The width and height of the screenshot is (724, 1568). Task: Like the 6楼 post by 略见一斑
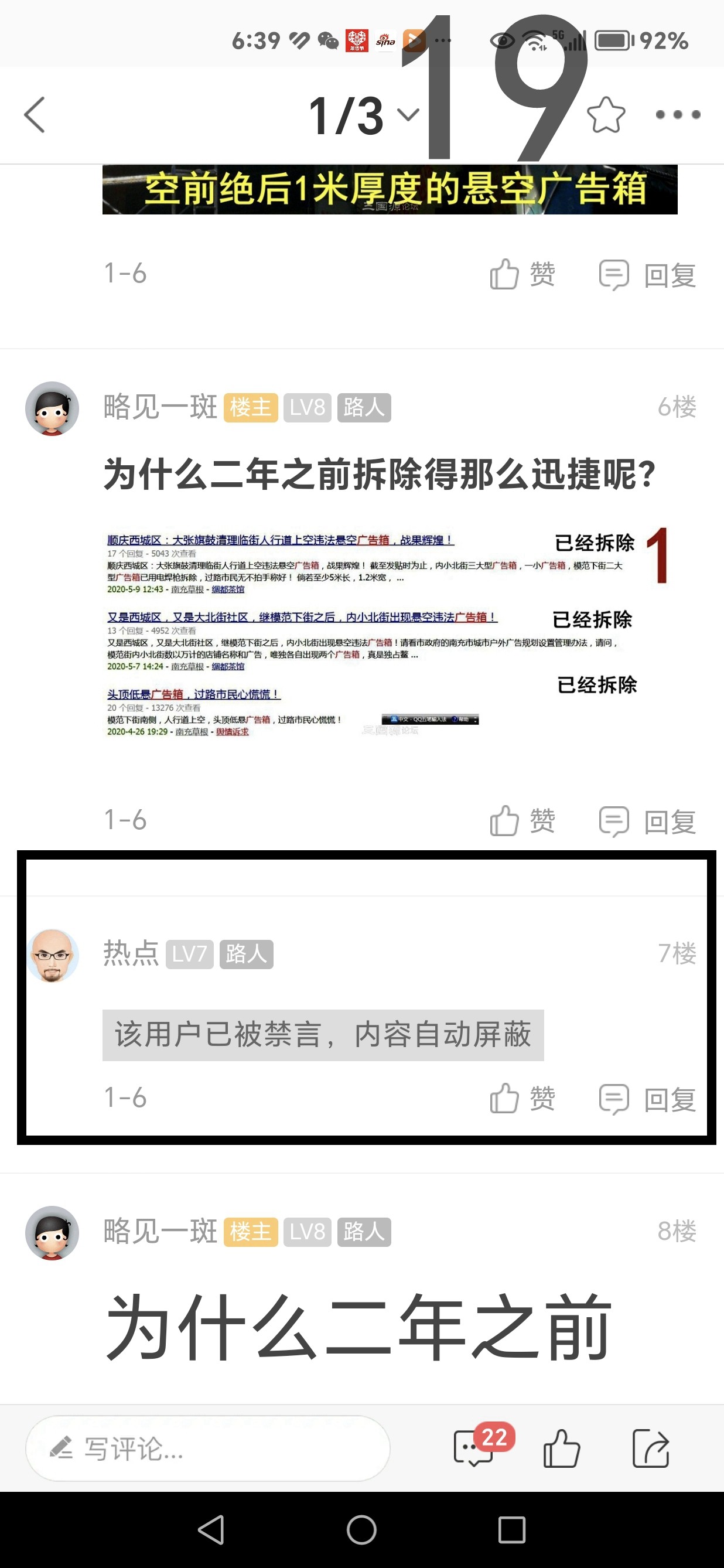pos(521,821)
